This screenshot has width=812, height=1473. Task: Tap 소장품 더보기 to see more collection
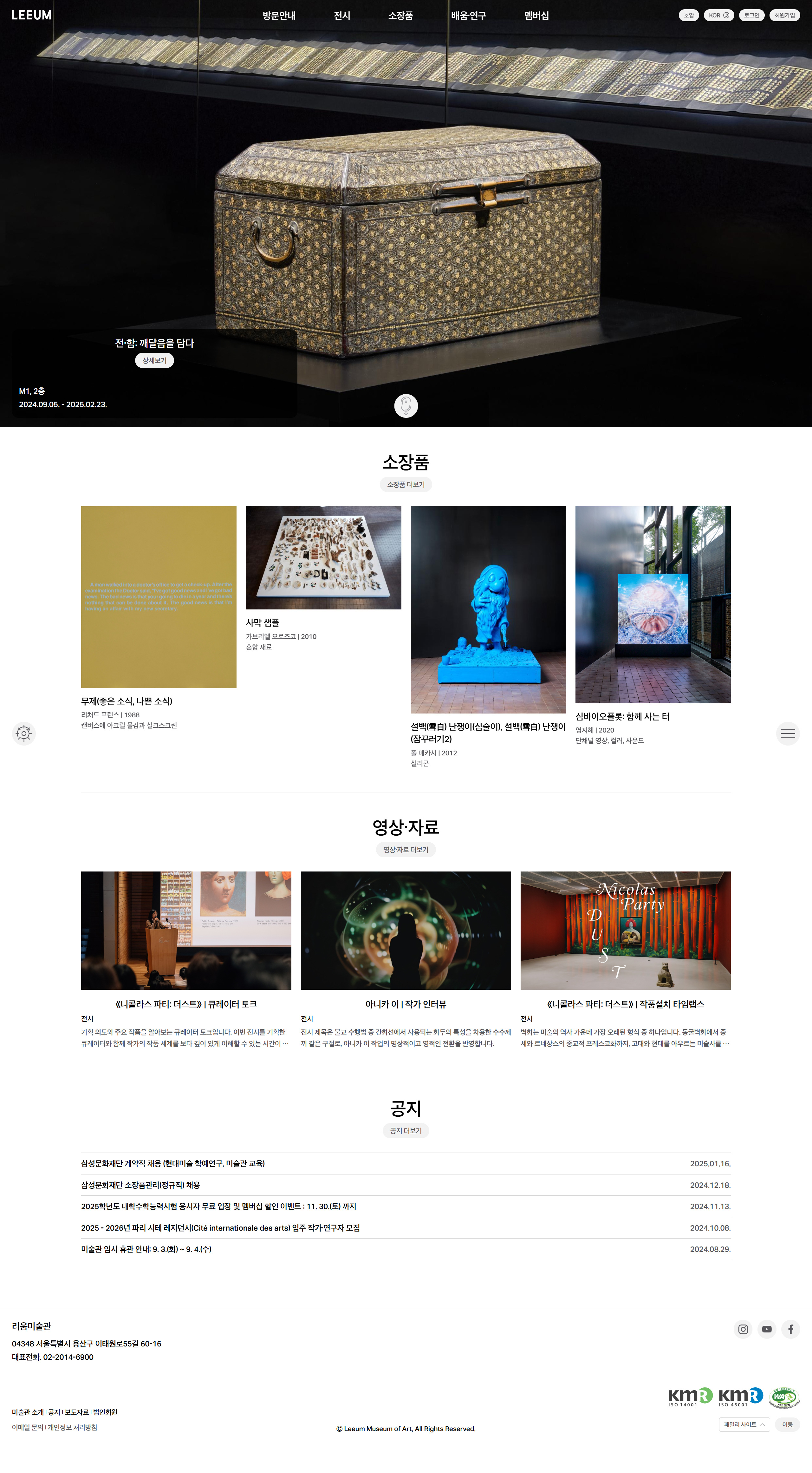pyautogui.click(x=406, y=485)
